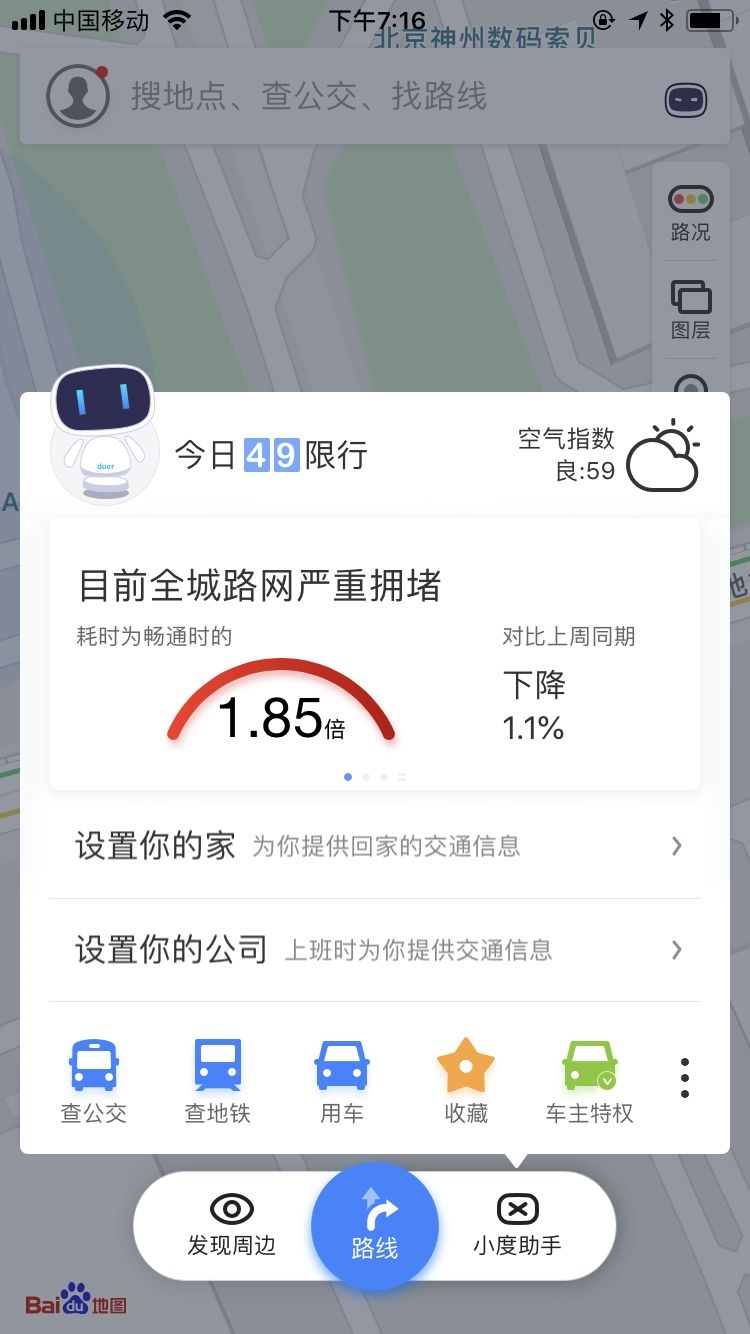750x1334 pixels.
Task: Tap the voice assistant robot icon in search bar
Action: click(x=686, y=100)
